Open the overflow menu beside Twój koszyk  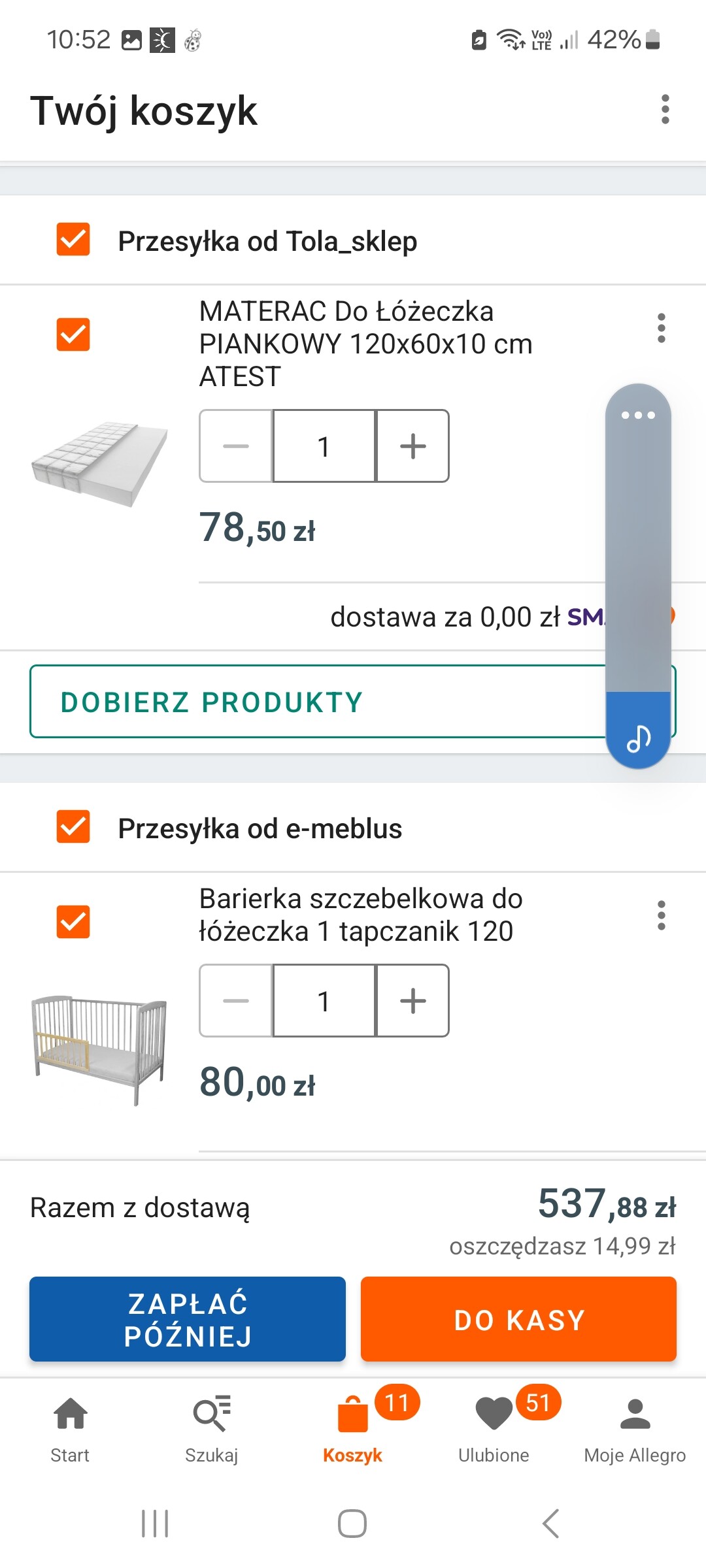click(x=665, y=109)
